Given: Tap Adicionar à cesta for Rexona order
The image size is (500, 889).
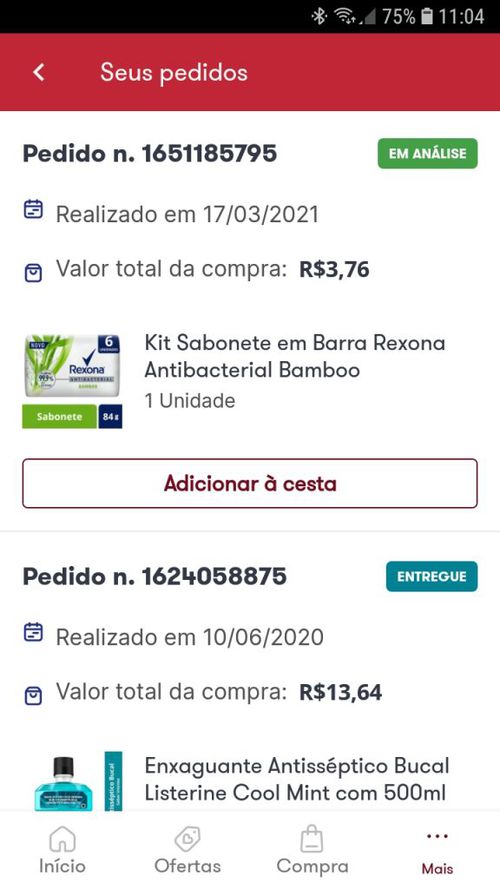Looking at the screenshot, I should (x=250, y=483).
